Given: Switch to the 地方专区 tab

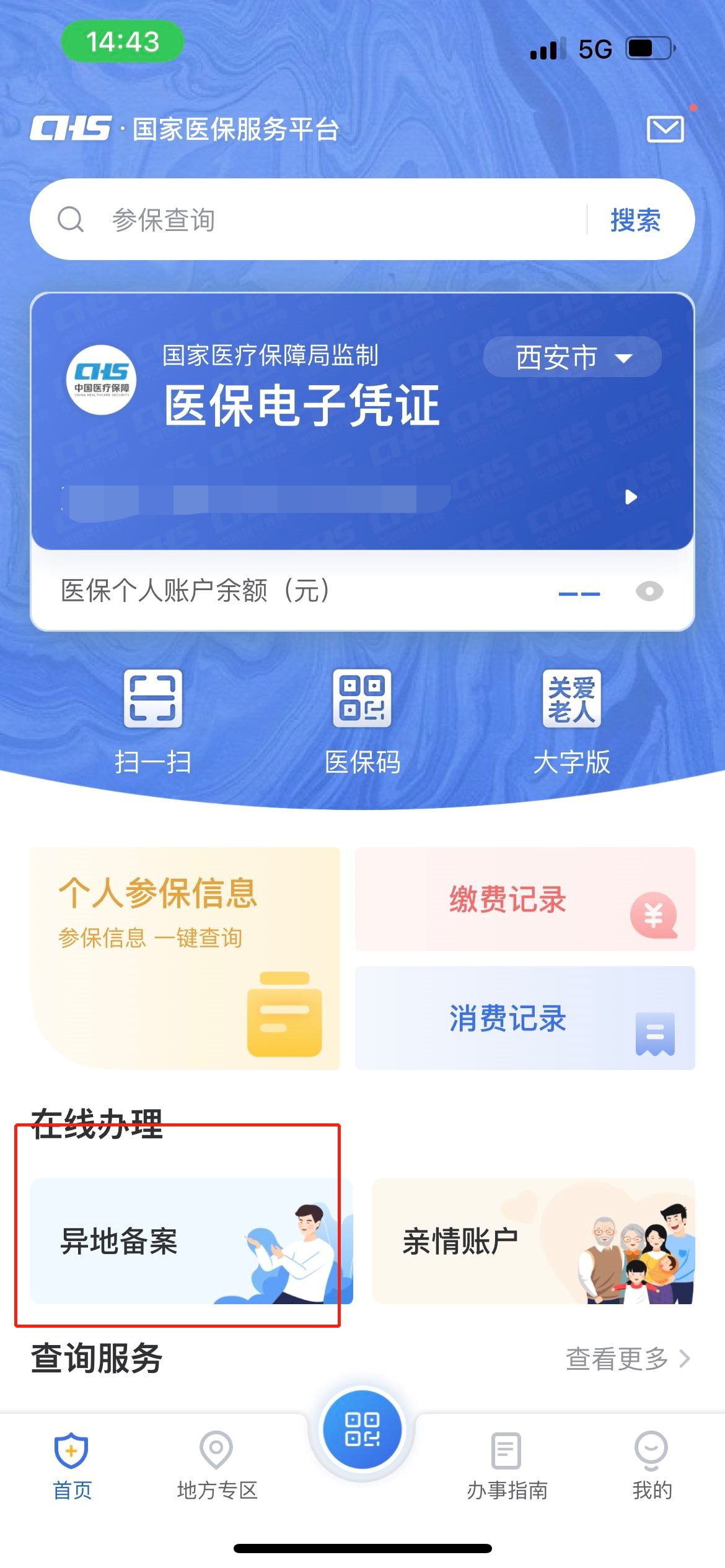Looking at the screenshot, I should 217,1465.
